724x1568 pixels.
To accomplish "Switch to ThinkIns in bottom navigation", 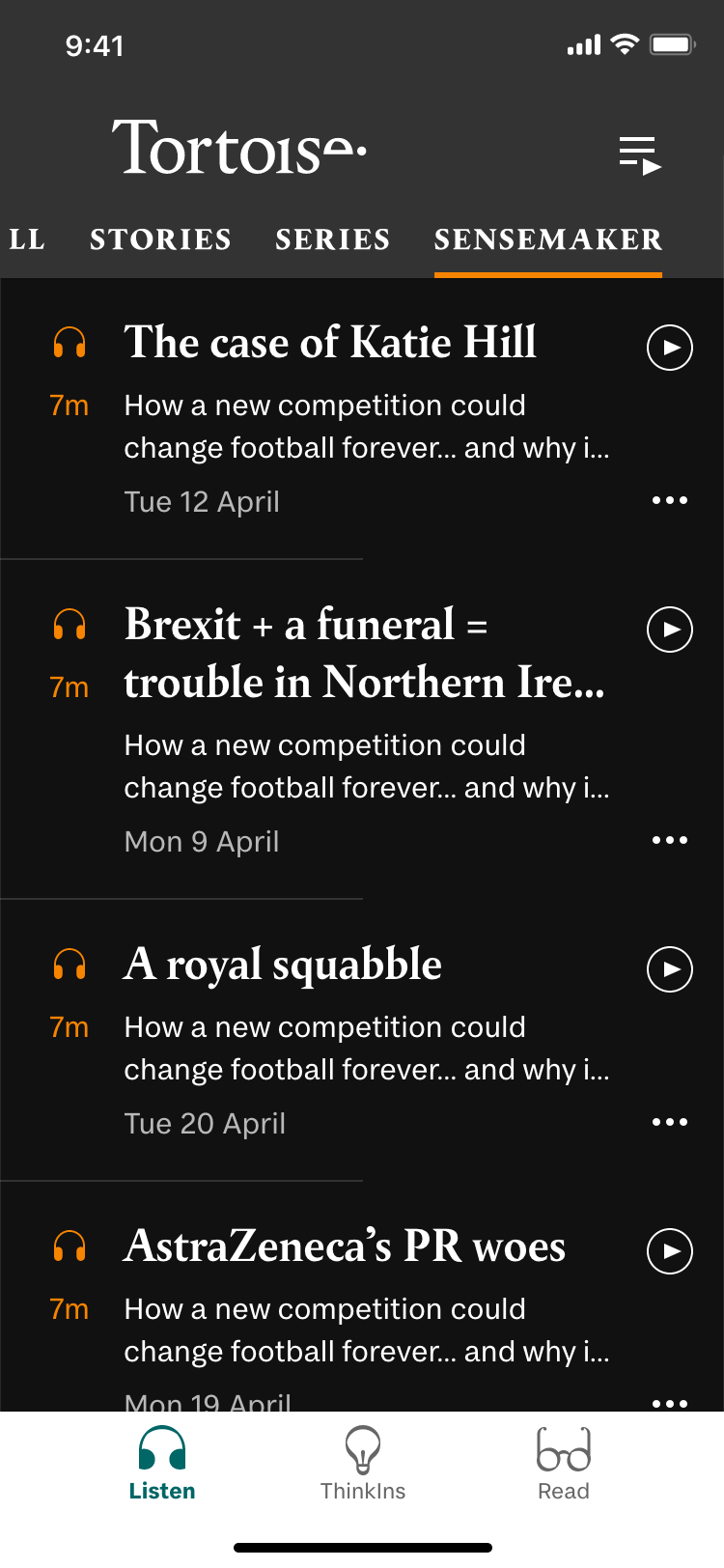I will 363,1464.
